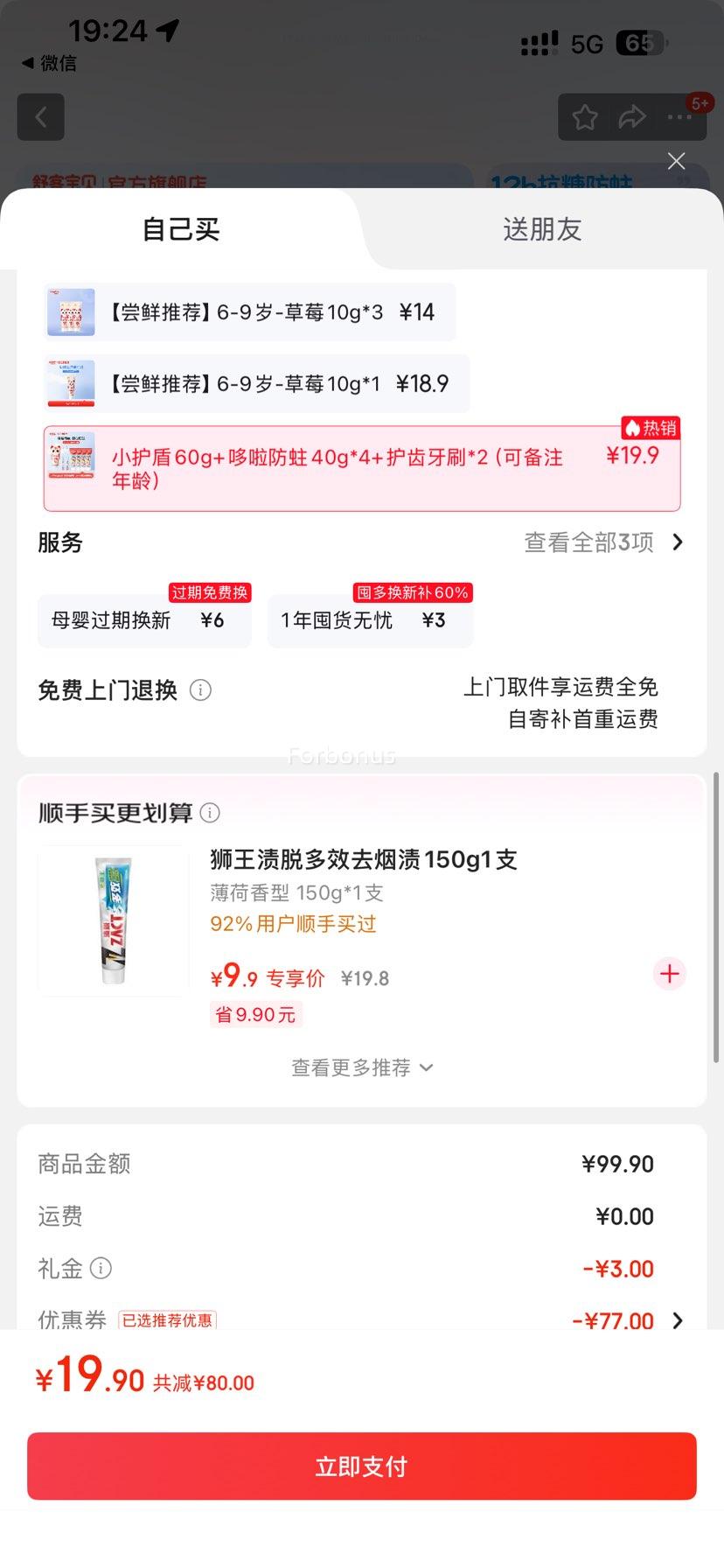Viewport: 724px width, 1568px height.
Task: Return to WeChat via status bar 微信 shortcut
Action: [x=48, y=63]
